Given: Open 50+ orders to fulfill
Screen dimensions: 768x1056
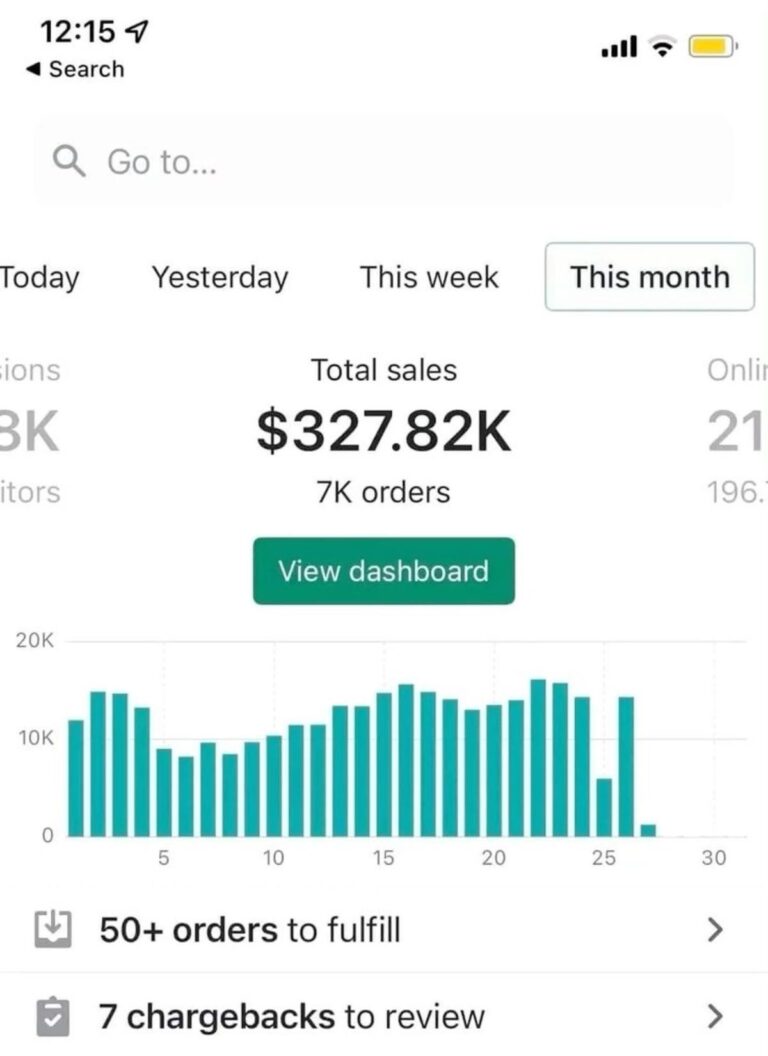Looking at the screenshot, I should 383,930.
